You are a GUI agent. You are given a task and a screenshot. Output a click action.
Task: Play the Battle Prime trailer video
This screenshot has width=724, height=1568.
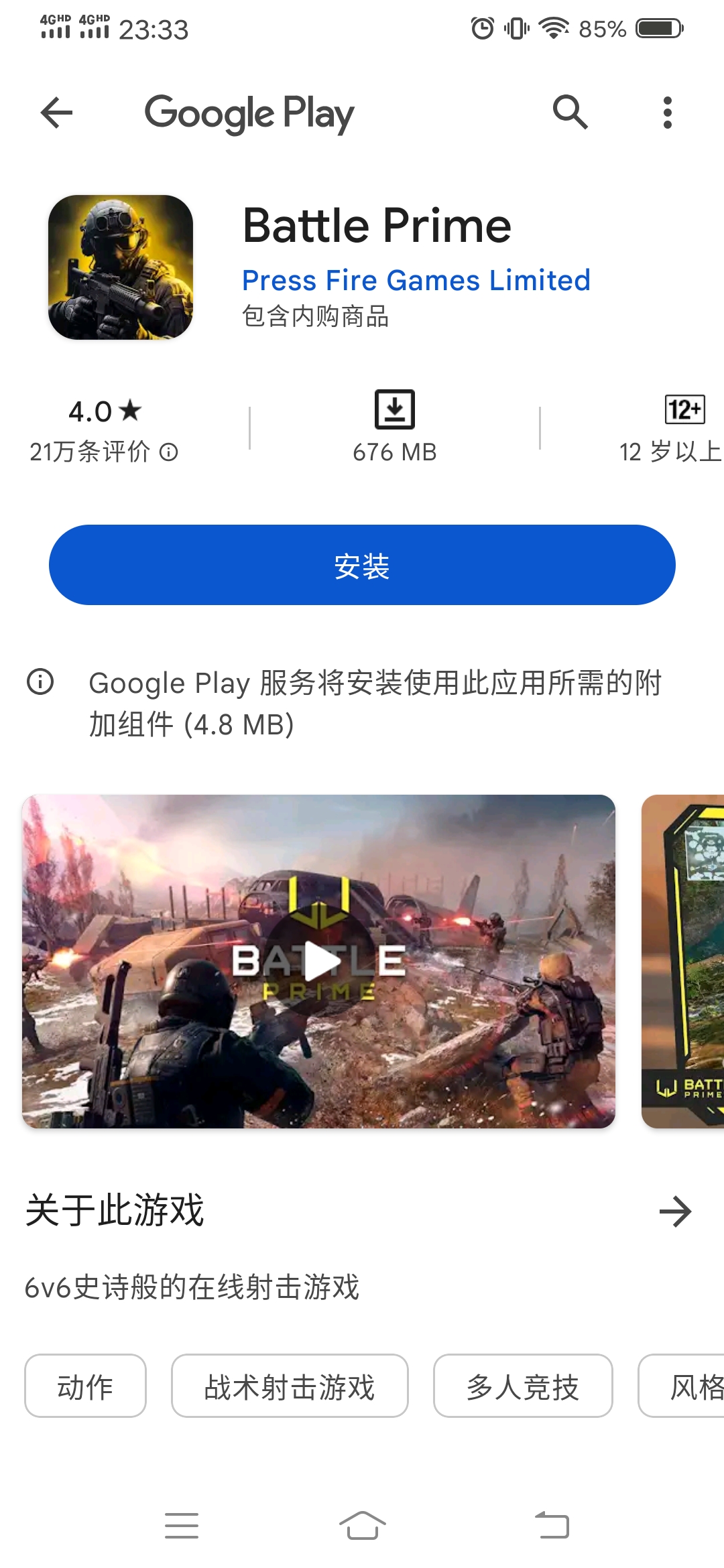coord(318,962)
